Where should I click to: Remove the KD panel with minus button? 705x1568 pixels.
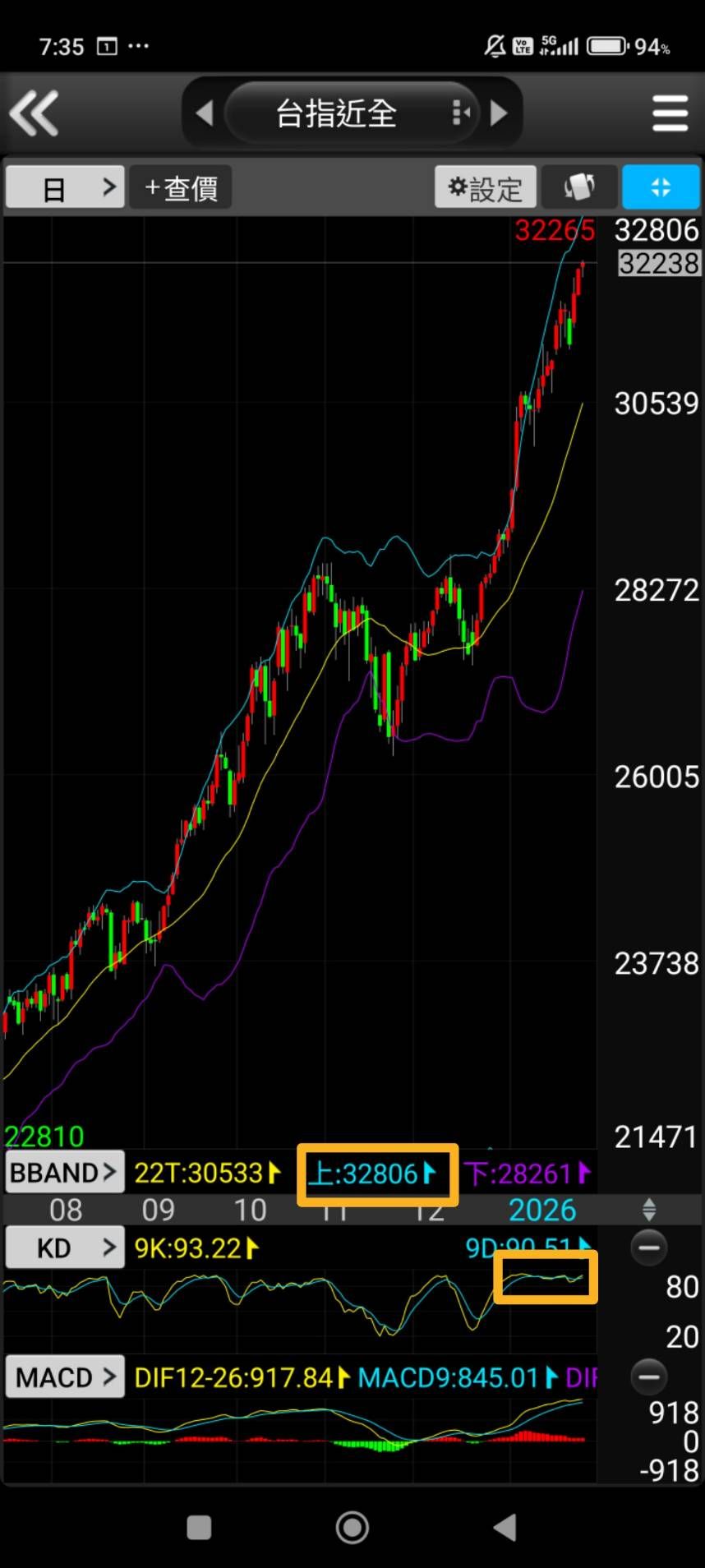[x=648, y=1248]
